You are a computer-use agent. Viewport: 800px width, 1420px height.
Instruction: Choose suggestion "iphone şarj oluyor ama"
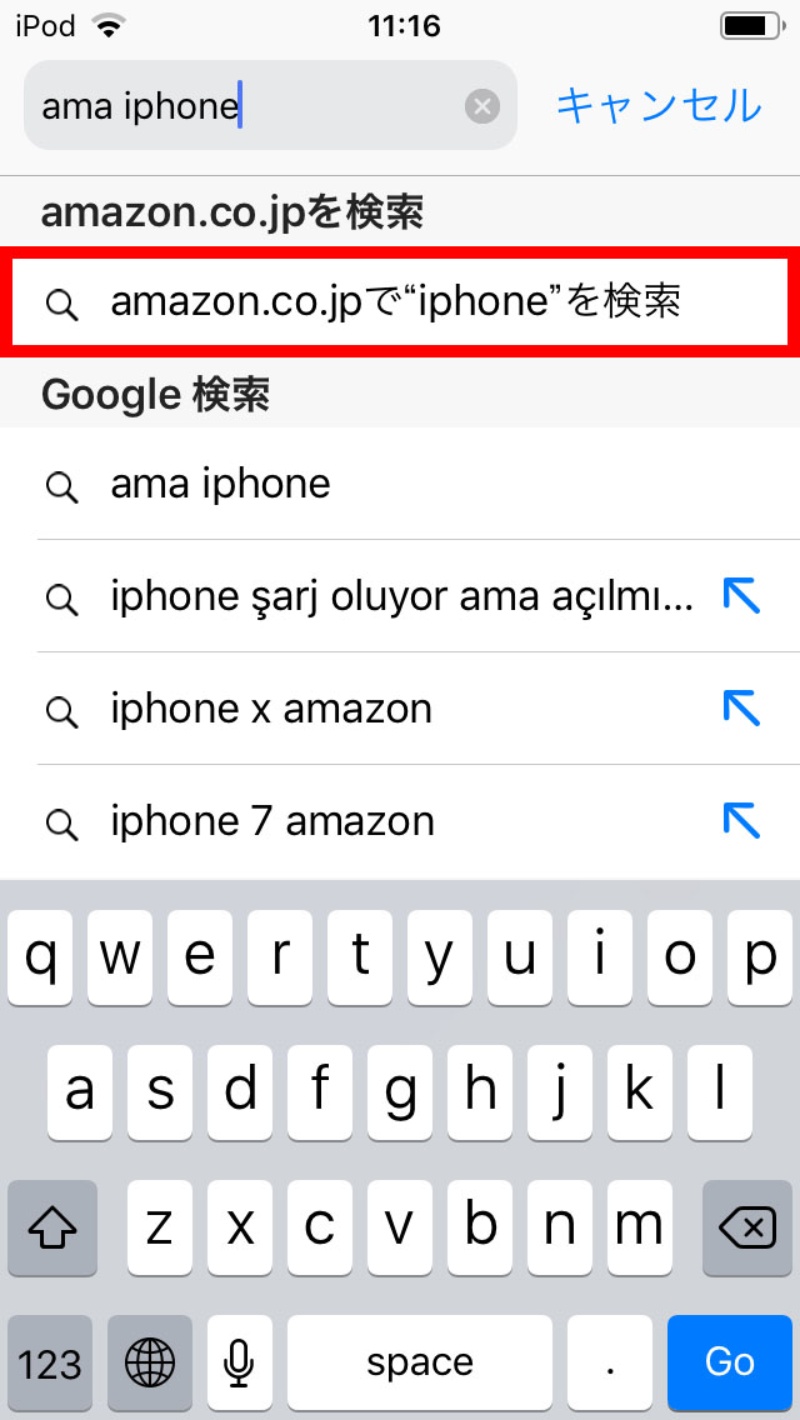pyautogui.click(x=400, y=597)
